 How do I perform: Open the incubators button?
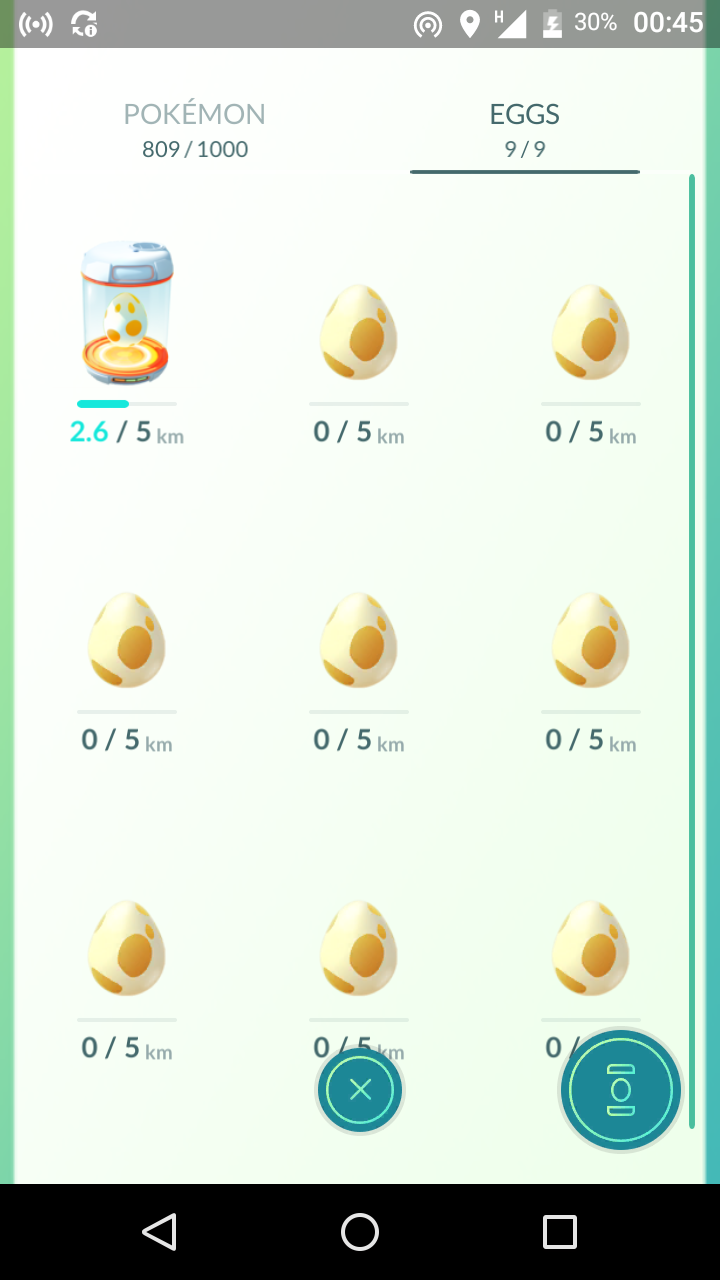click(x=621, y=1089)
